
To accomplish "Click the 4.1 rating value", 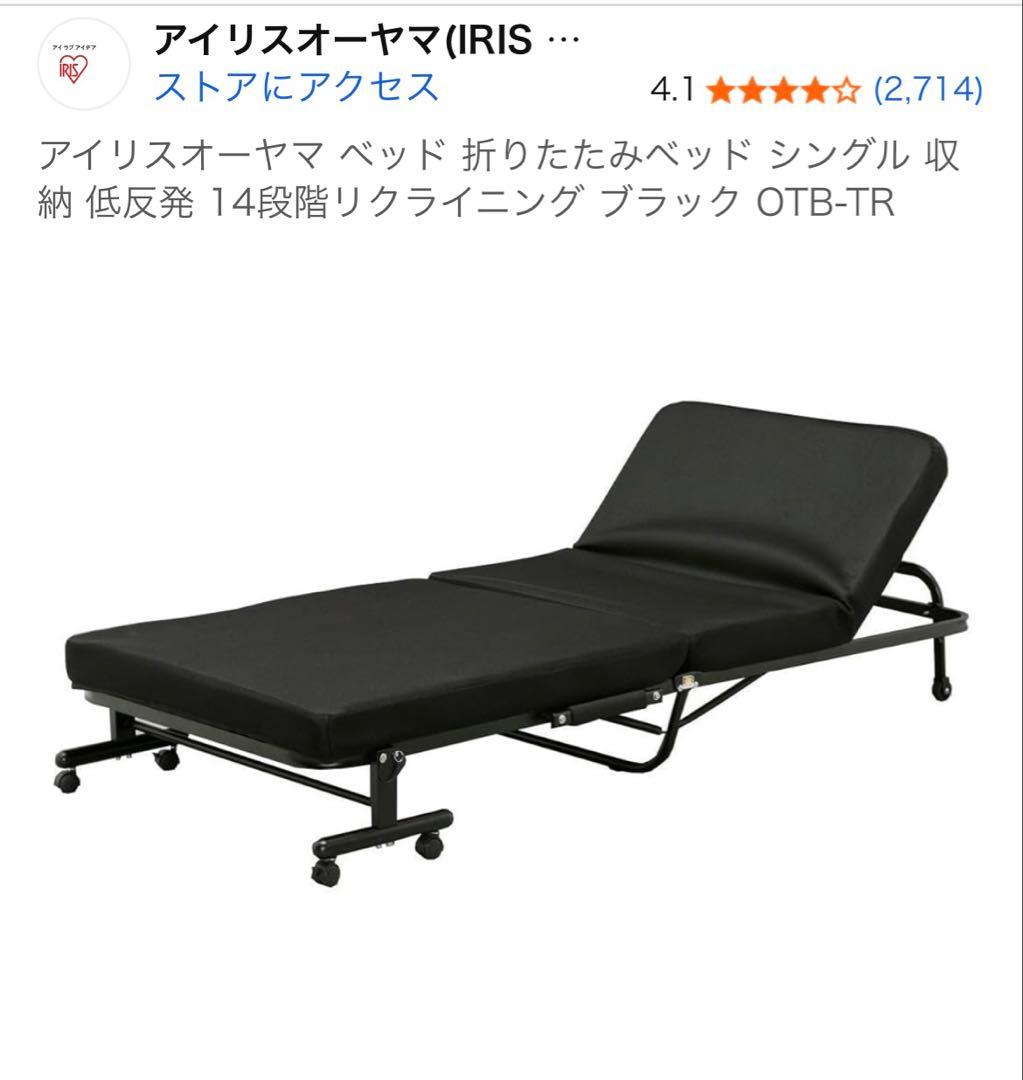I will point(671,88).
